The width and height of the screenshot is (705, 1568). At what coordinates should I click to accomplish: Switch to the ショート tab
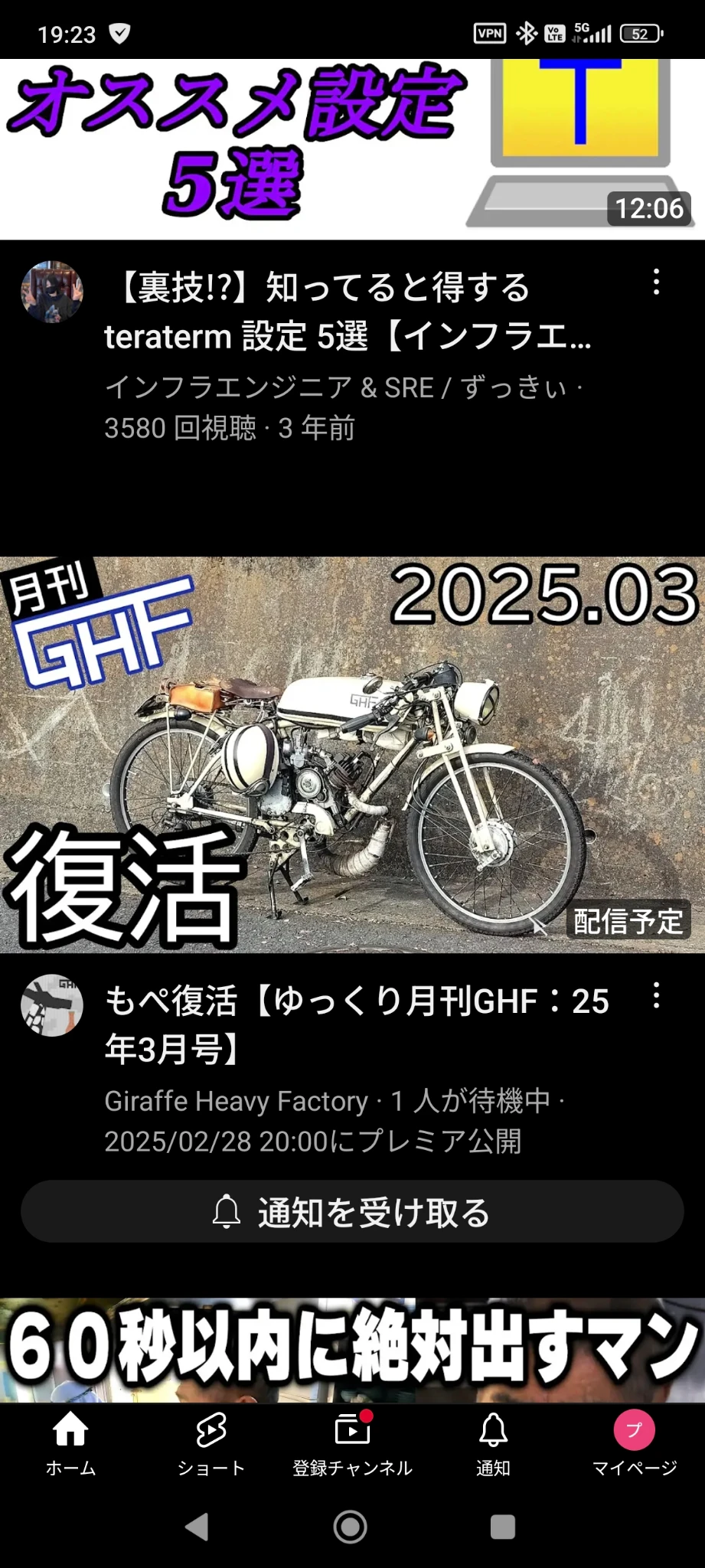click(211, 1443)
